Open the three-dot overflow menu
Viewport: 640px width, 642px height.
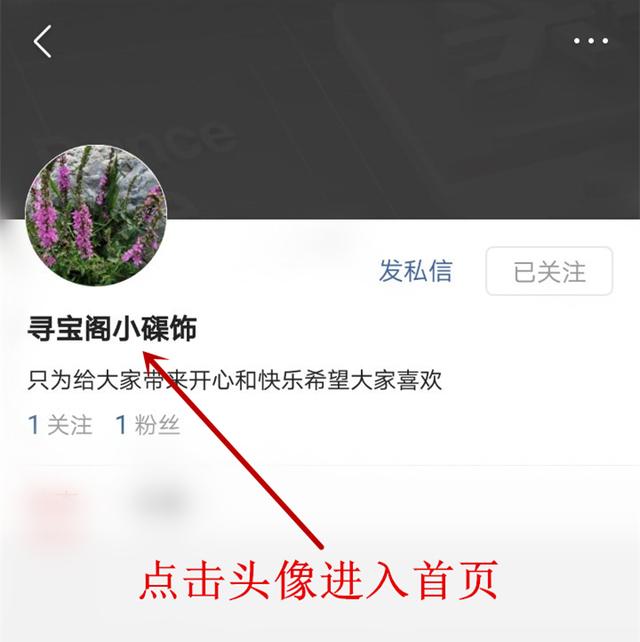590,42
